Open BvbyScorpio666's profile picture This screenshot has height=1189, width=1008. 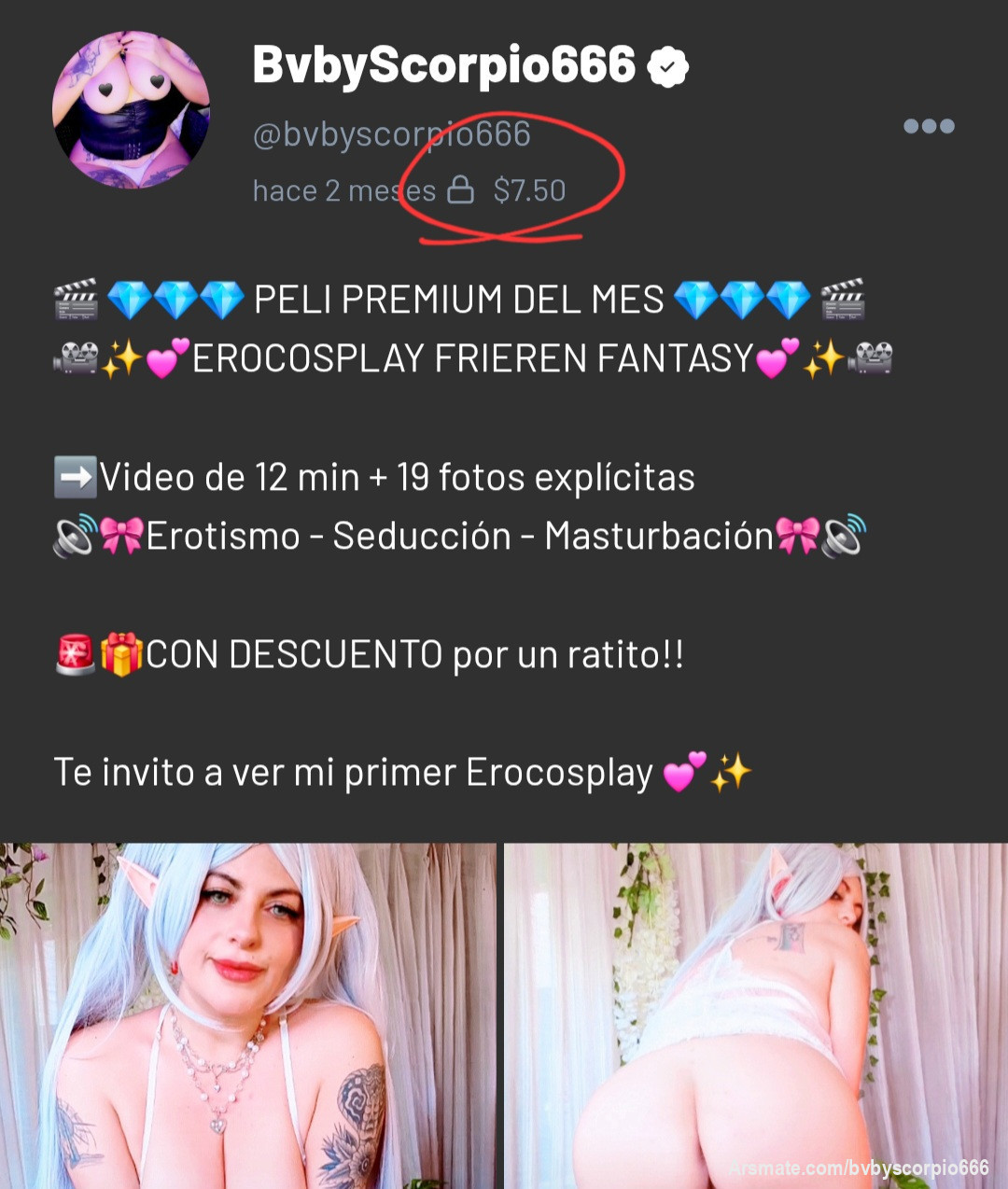click(131, 110)
